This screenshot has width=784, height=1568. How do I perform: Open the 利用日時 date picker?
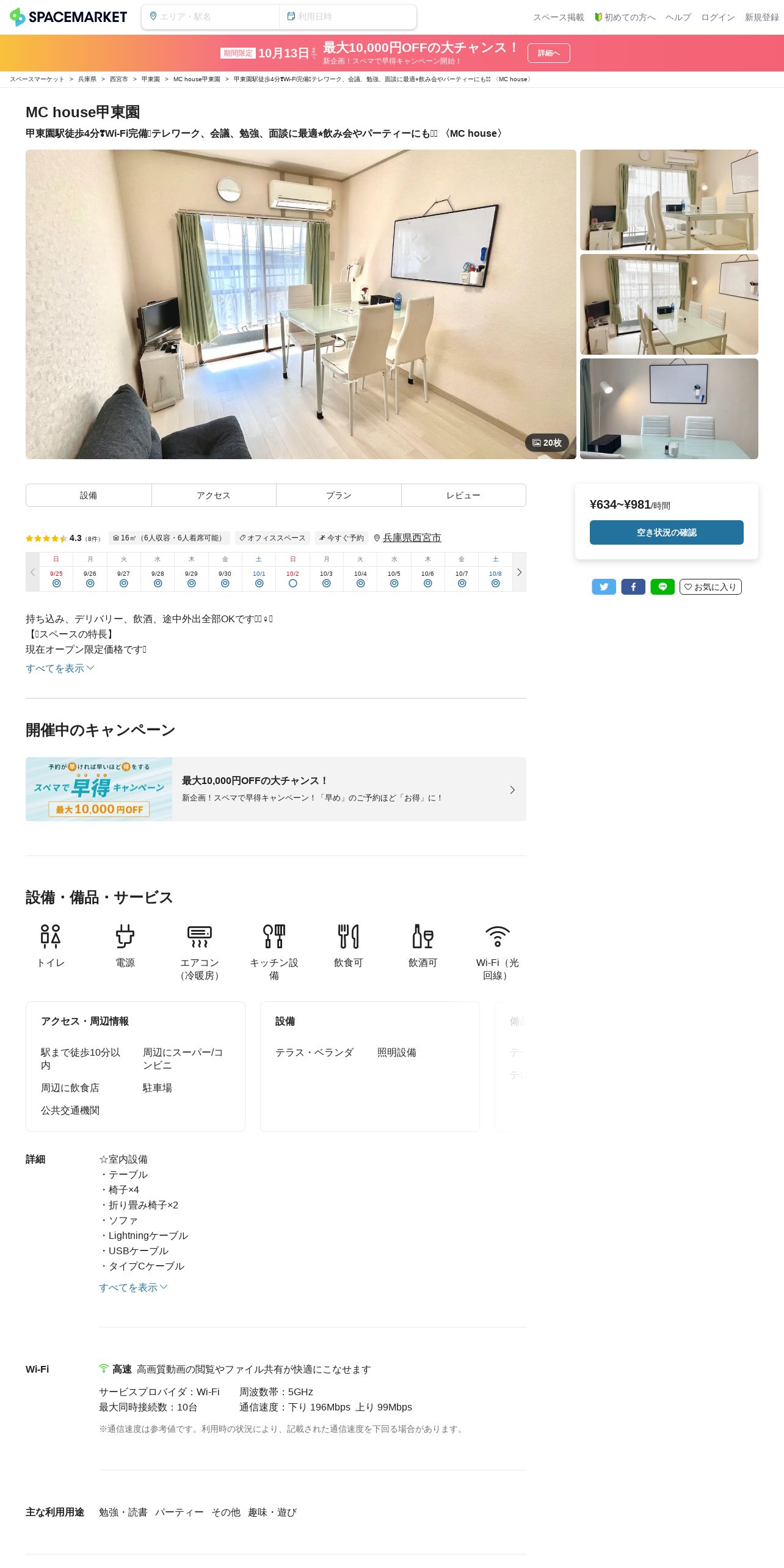pos(348,16)
